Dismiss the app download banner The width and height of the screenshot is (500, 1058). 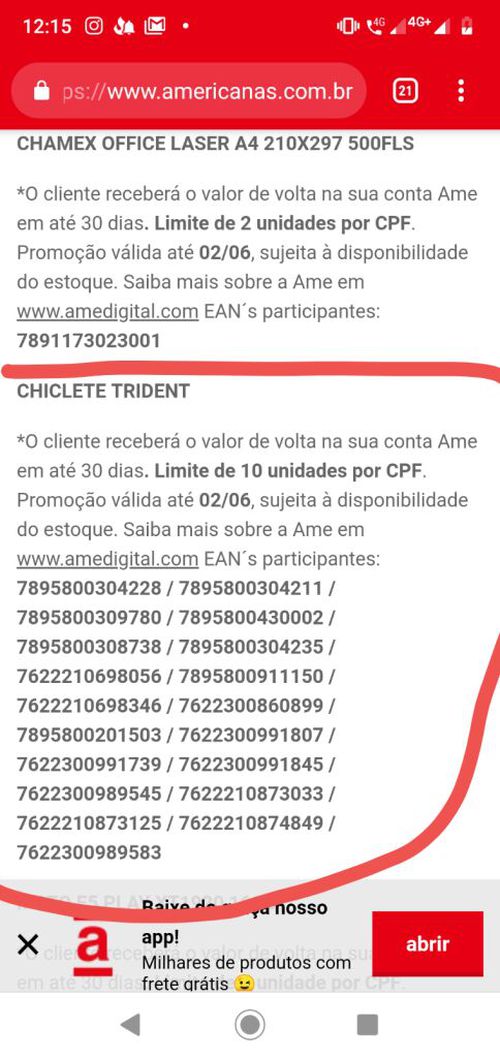[x=28, y=943]
